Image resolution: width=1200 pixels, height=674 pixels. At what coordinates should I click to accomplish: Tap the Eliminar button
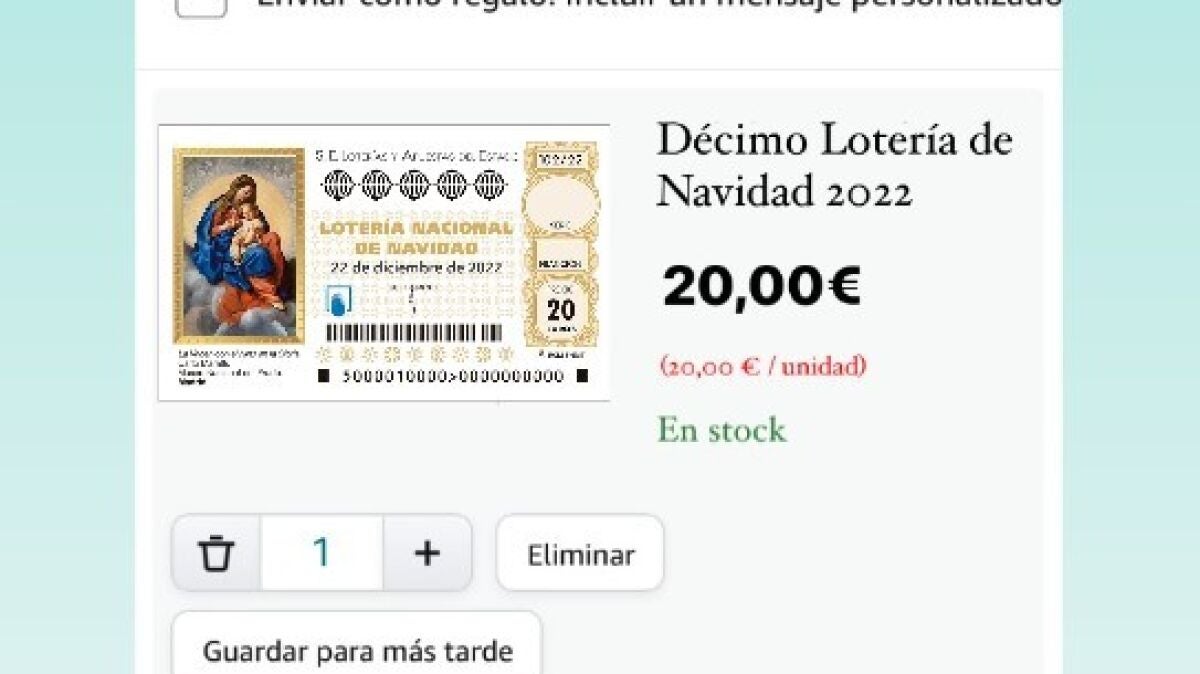580,554
